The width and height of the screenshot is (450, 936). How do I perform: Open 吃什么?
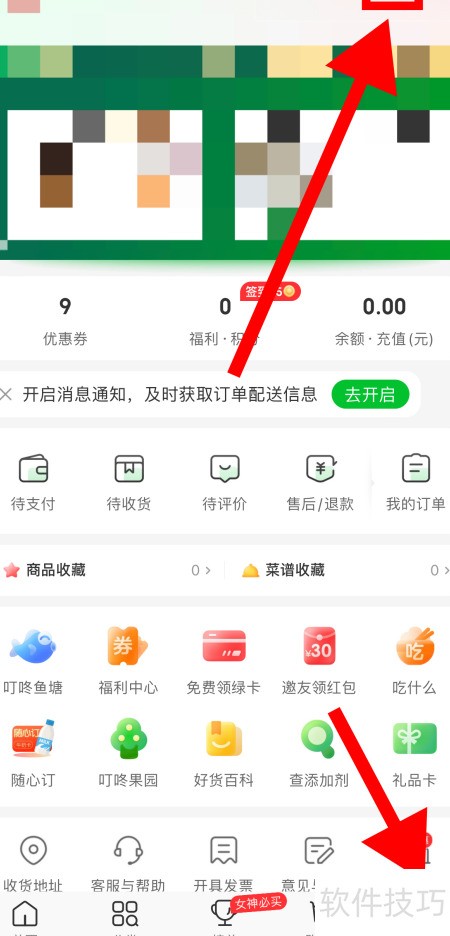coord(414,661)
